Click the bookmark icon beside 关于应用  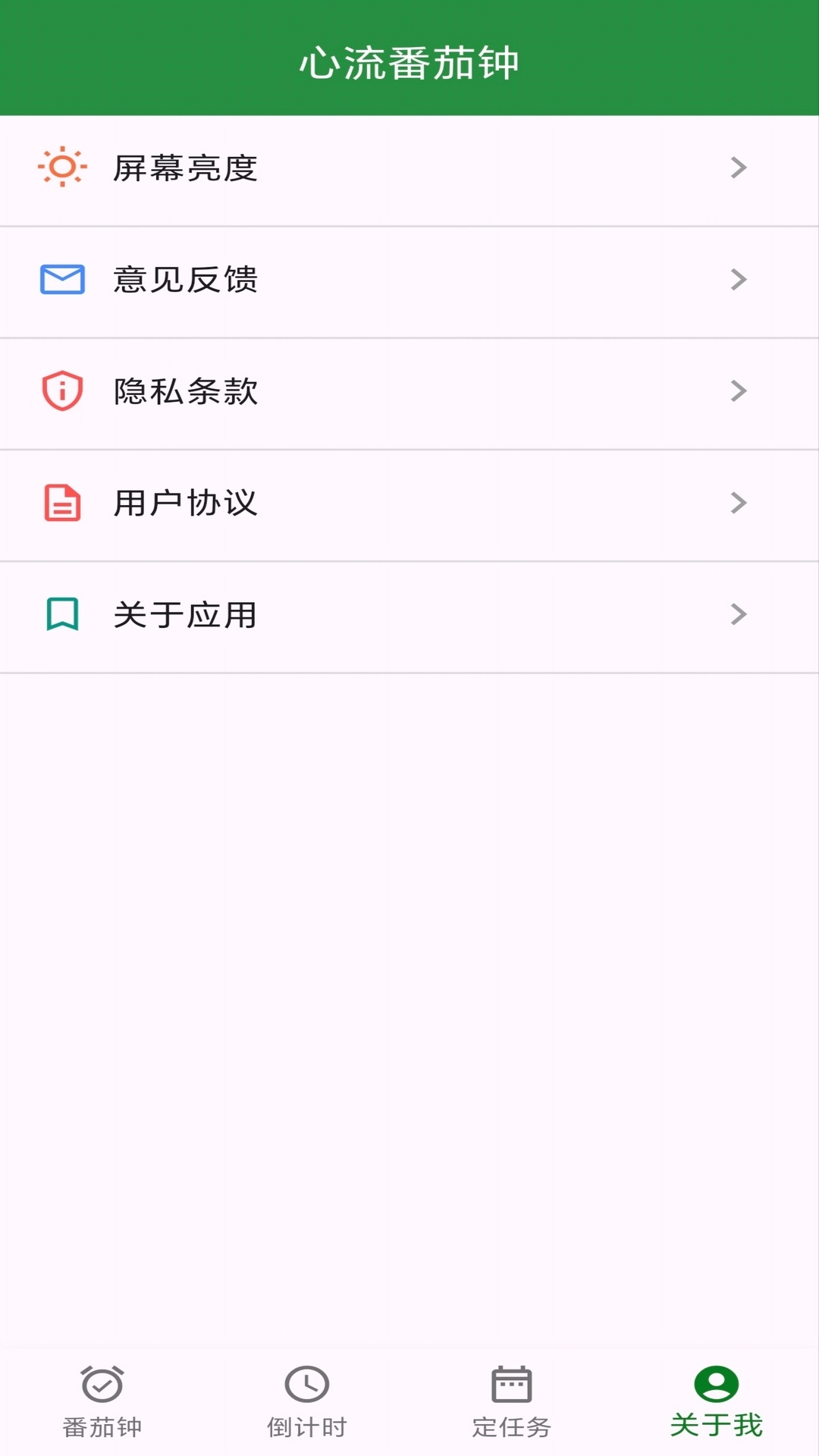point(62,614)
